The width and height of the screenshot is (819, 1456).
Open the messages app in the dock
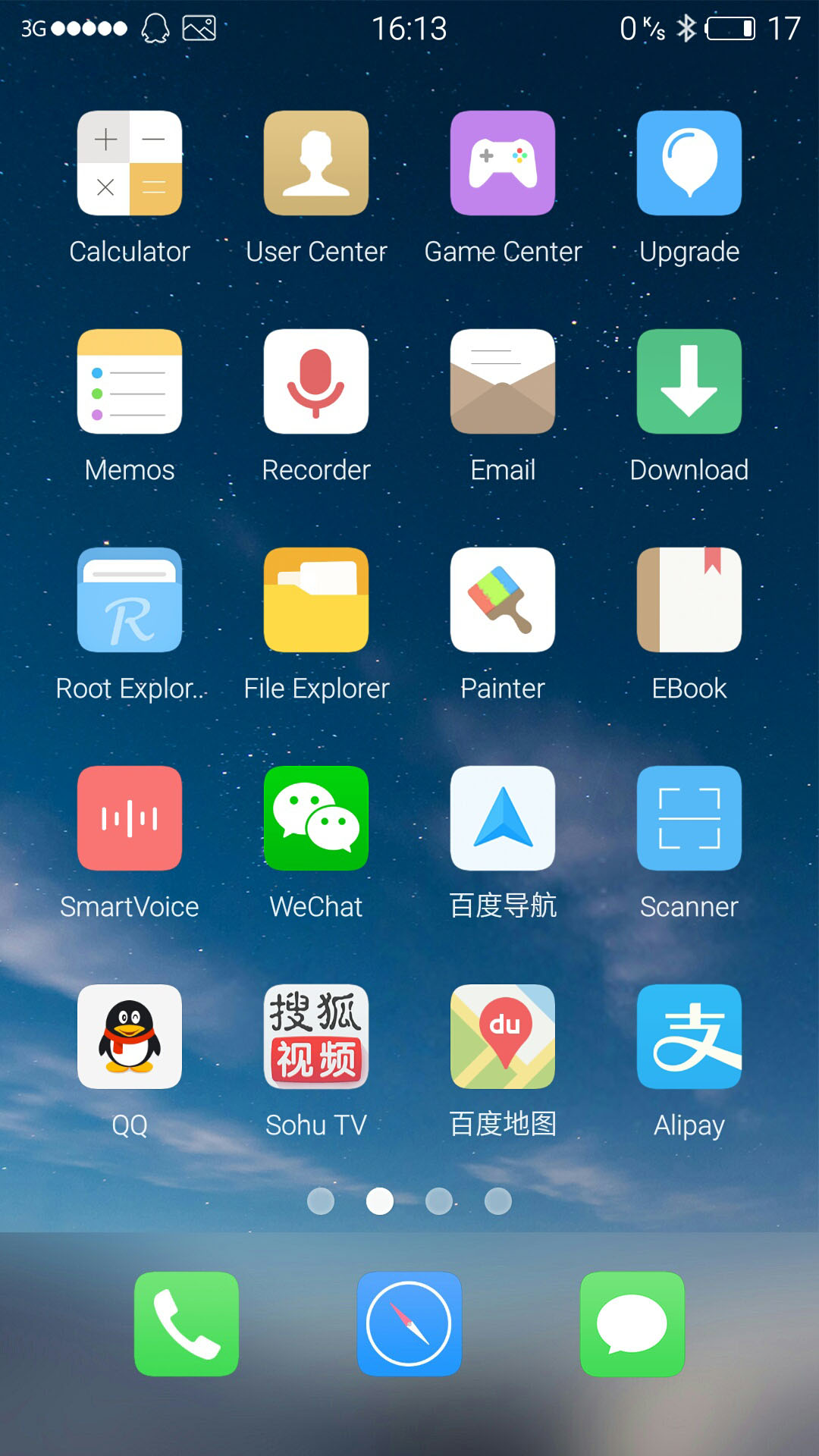point(632,1324)
